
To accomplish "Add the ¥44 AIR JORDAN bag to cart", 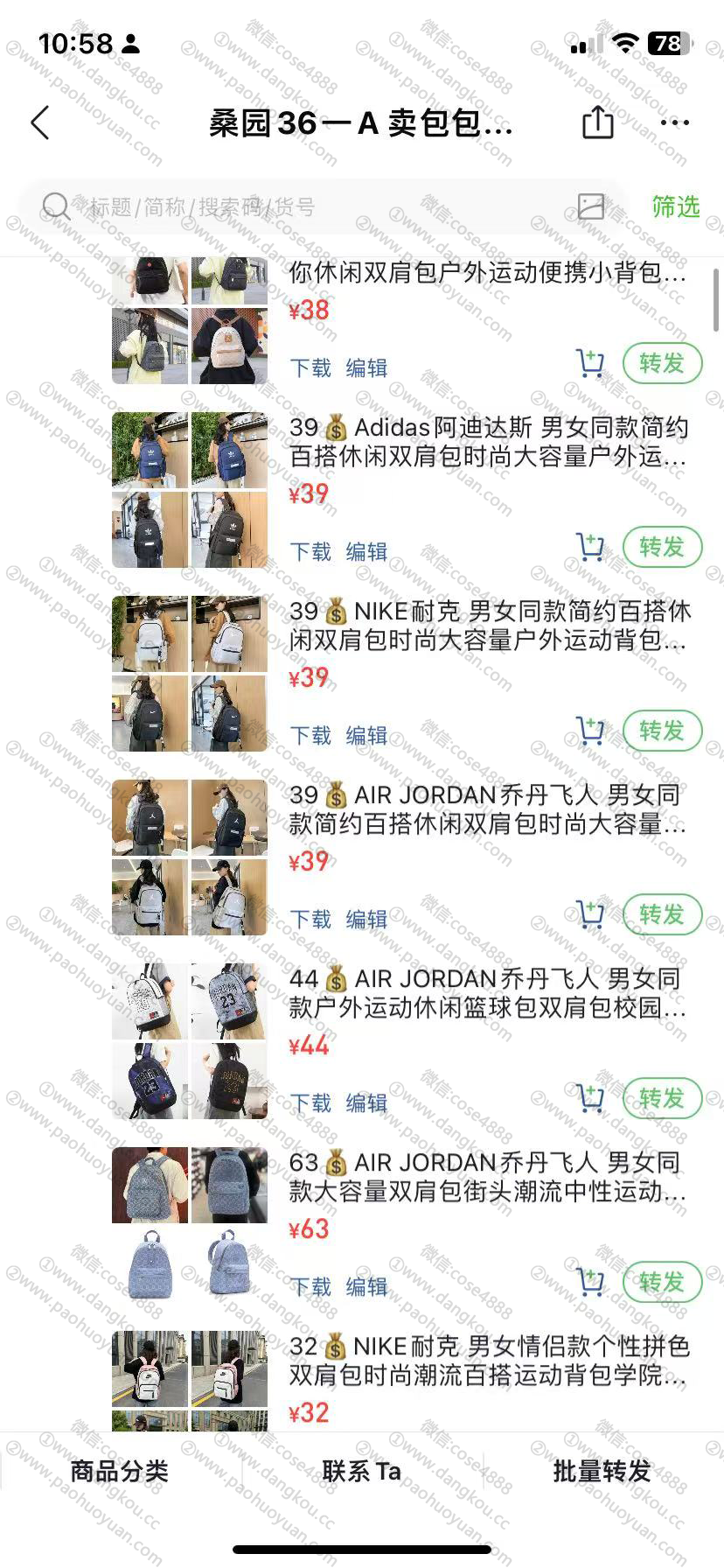I will [x=590, y=1099].
